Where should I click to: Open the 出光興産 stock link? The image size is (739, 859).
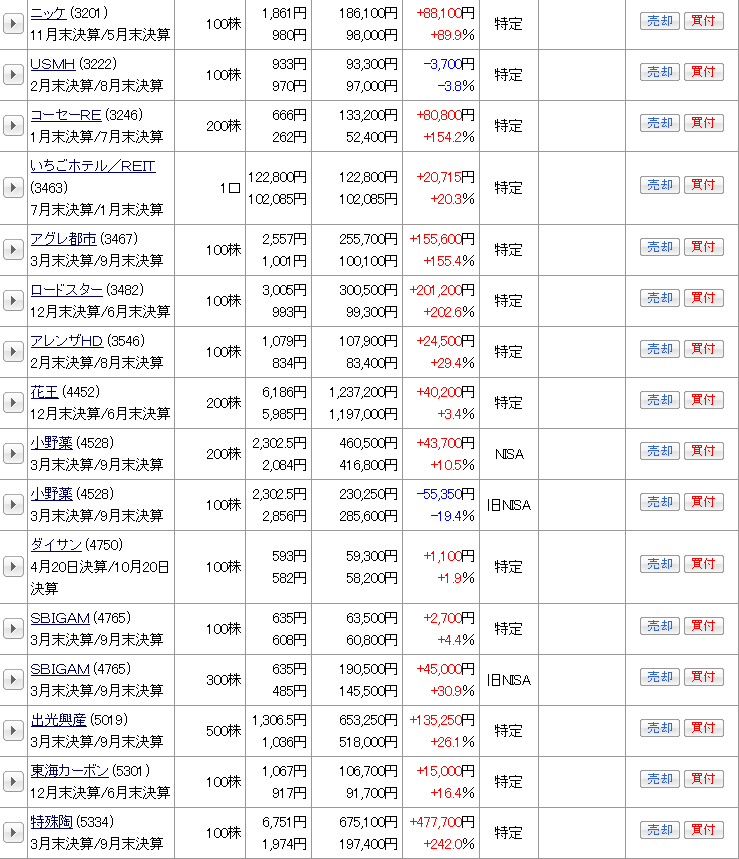[58, 720]
